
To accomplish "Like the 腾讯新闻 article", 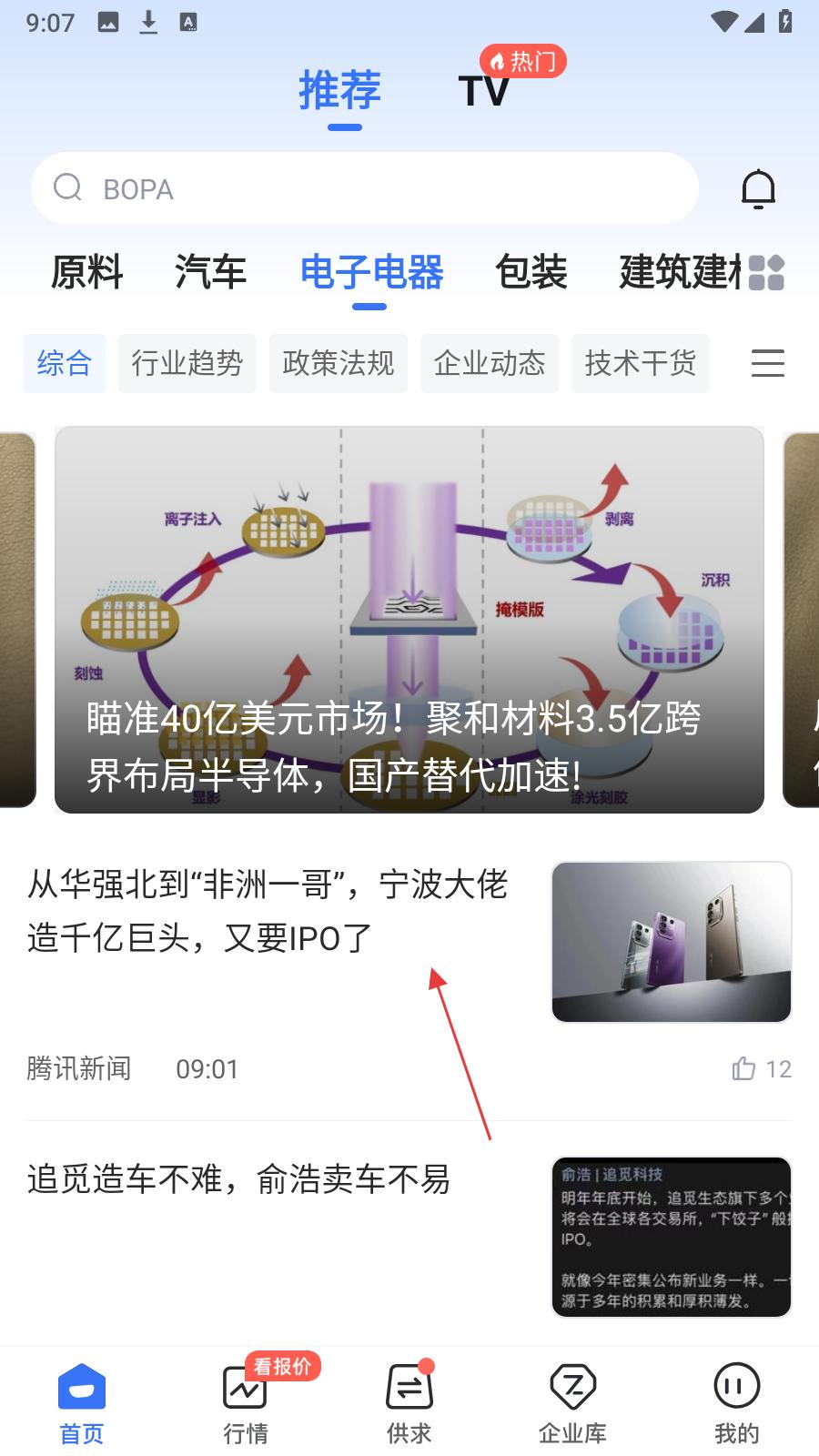I will point(744,1068).
